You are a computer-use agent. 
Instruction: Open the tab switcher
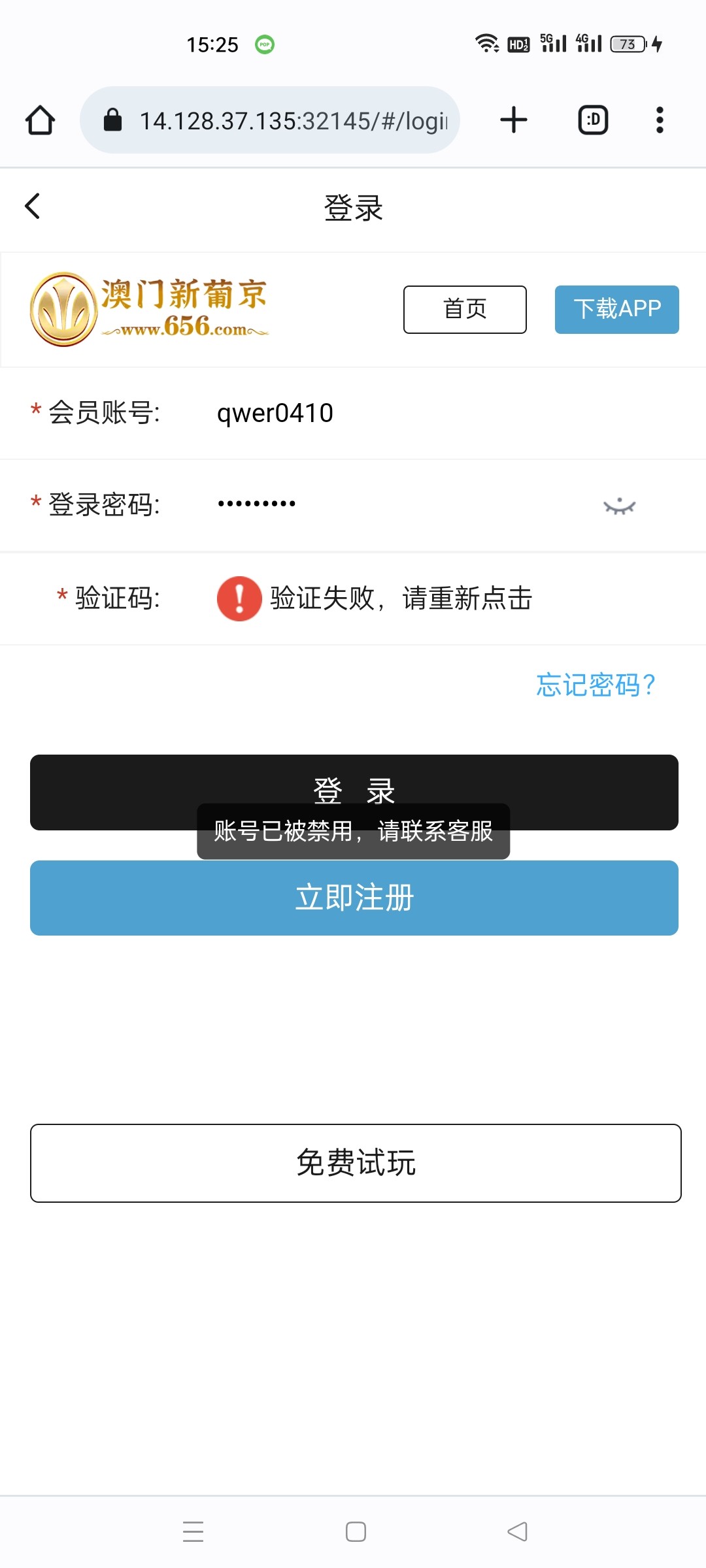coord(593,120)
